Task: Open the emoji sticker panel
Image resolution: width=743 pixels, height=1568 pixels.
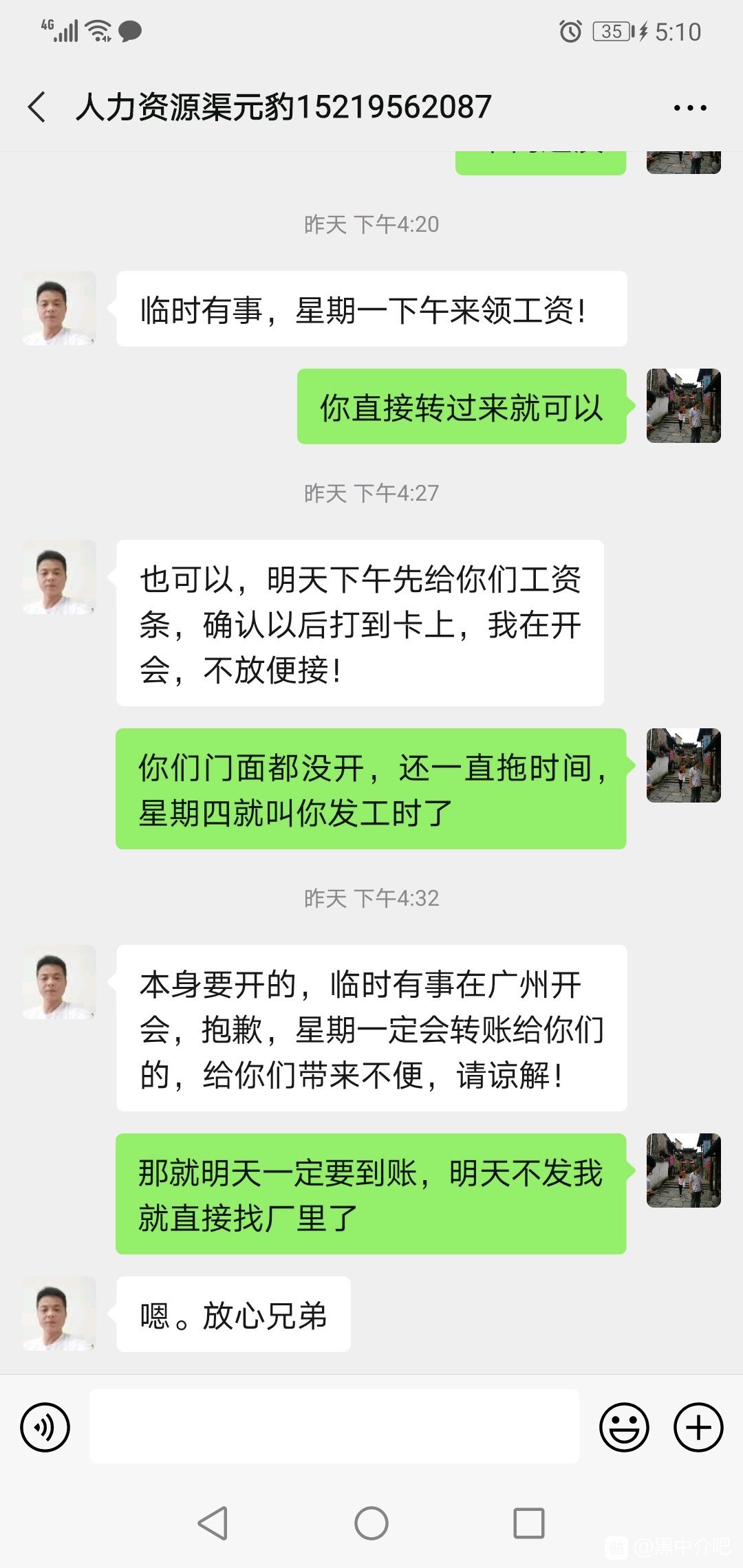Action: click(x=624, y=1427)
